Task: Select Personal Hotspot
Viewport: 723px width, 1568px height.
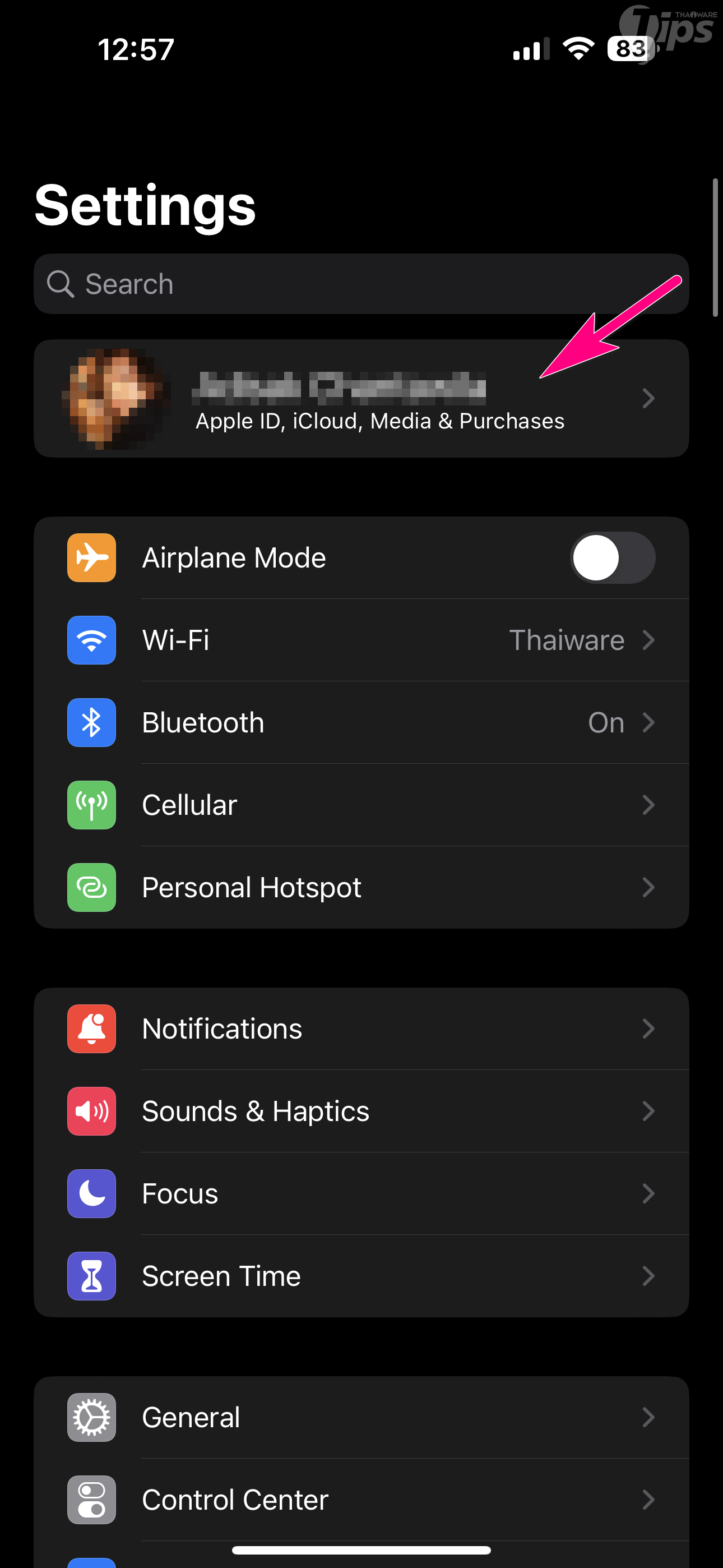Action: click(360, 888)
